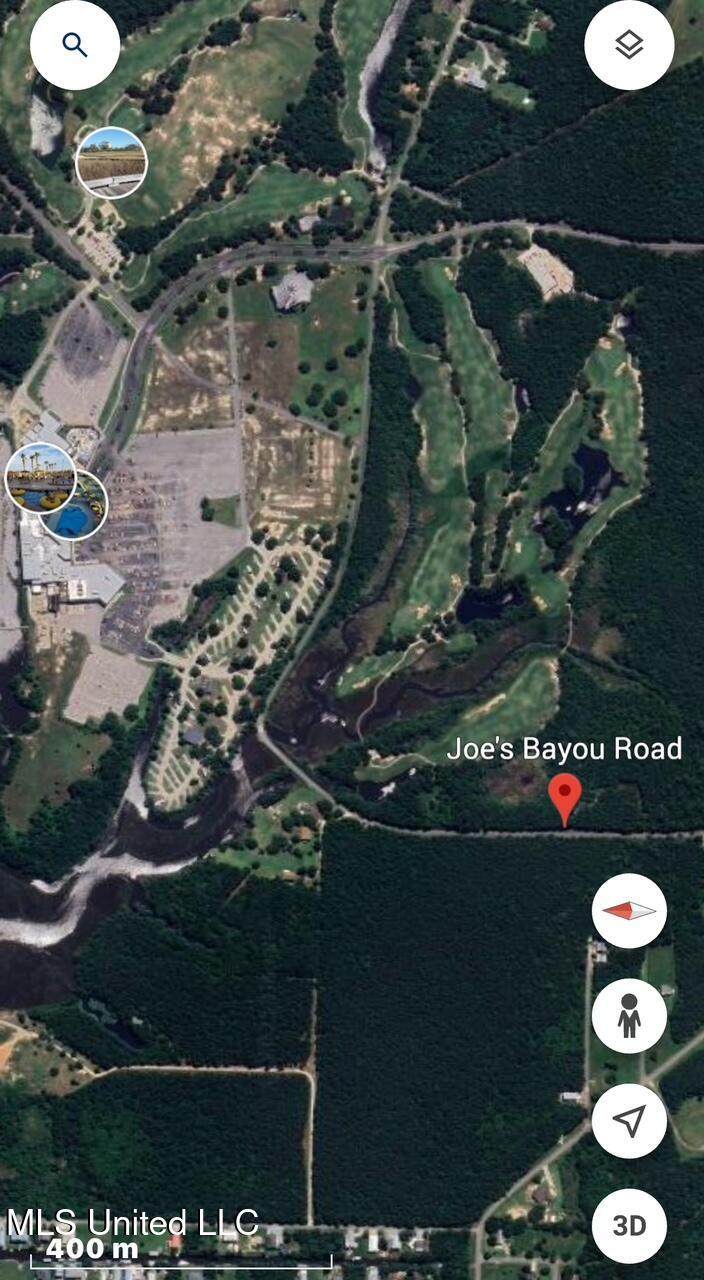Fly to my current location
Viewport: 704px width, 1280px height.
pos(629,1121)
